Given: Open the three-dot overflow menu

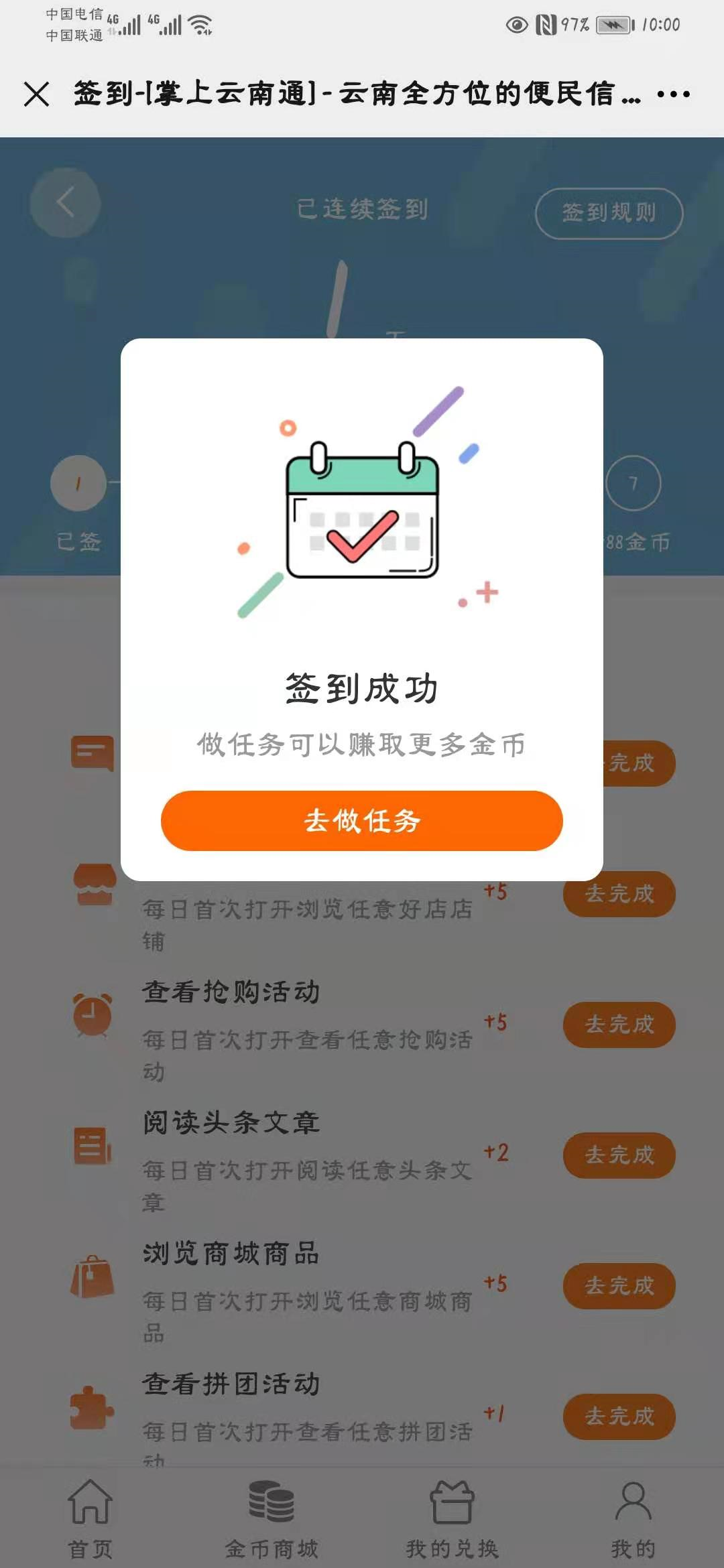Looking at the screenshot, I should (x=672, y=94).
